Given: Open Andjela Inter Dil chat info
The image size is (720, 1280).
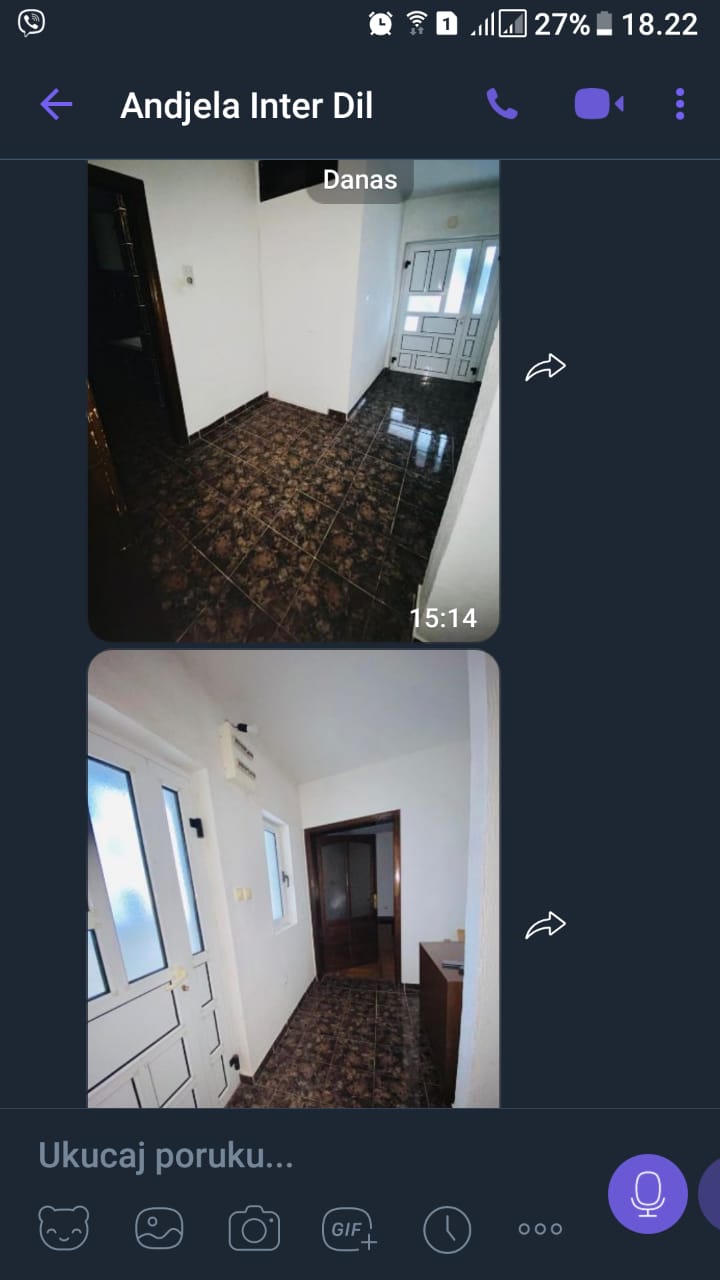Looking at the screenshot, I should pyautogui.click(x=247, y=105).
